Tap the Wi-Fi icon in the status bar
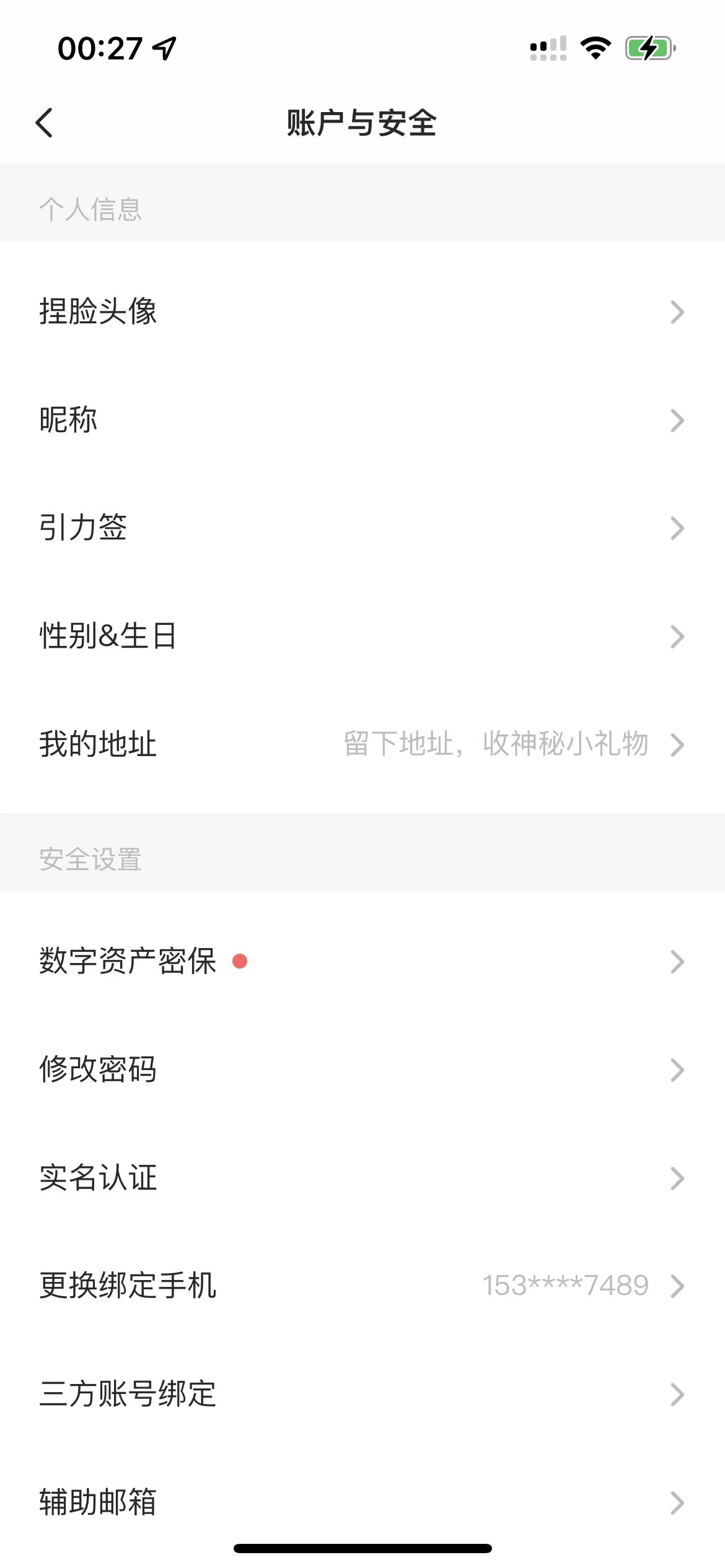Viewport: 725px width, 1568px height. [x=595, y=48]
